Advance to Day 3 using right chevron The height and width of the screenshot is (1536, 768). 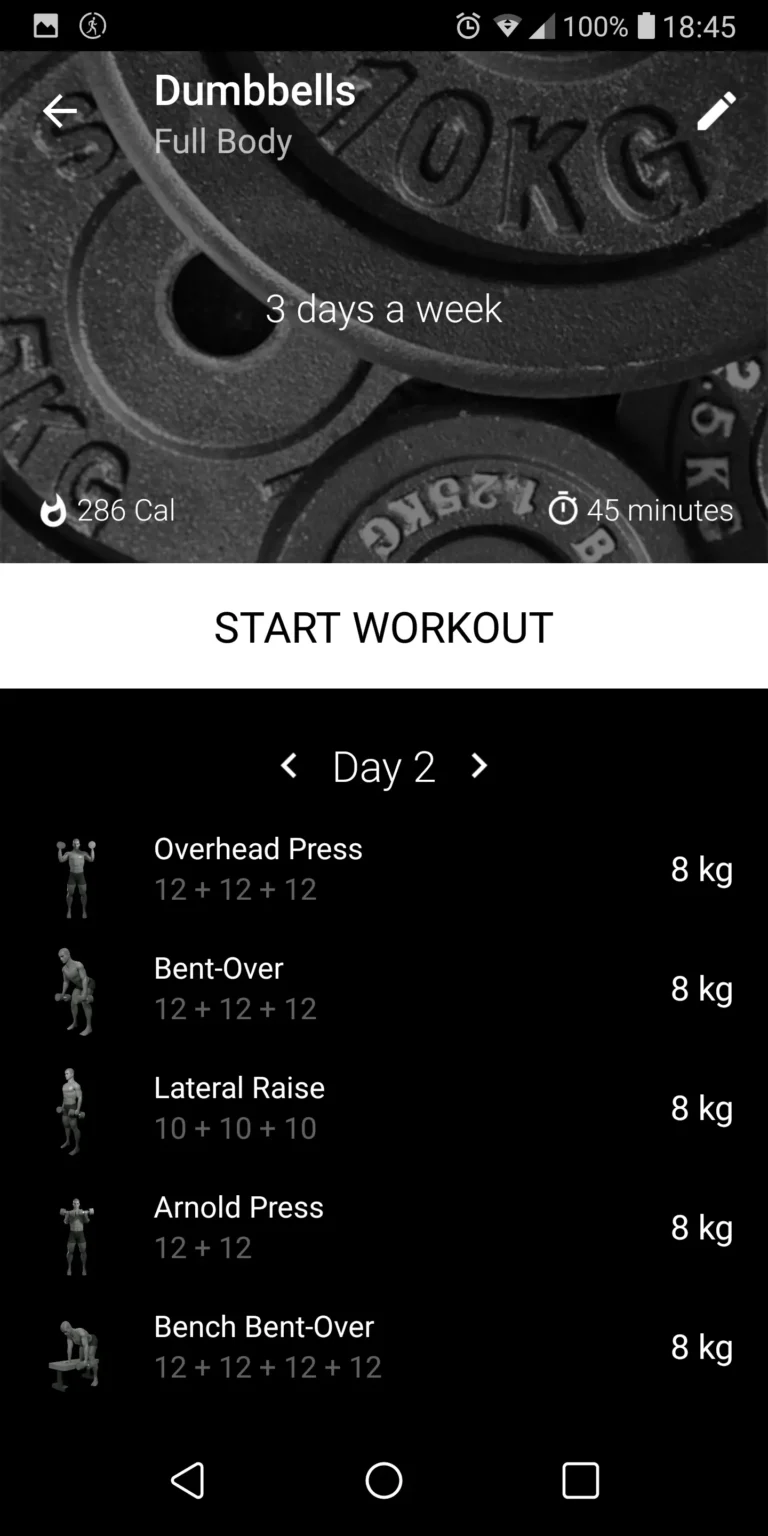point(478,767)
